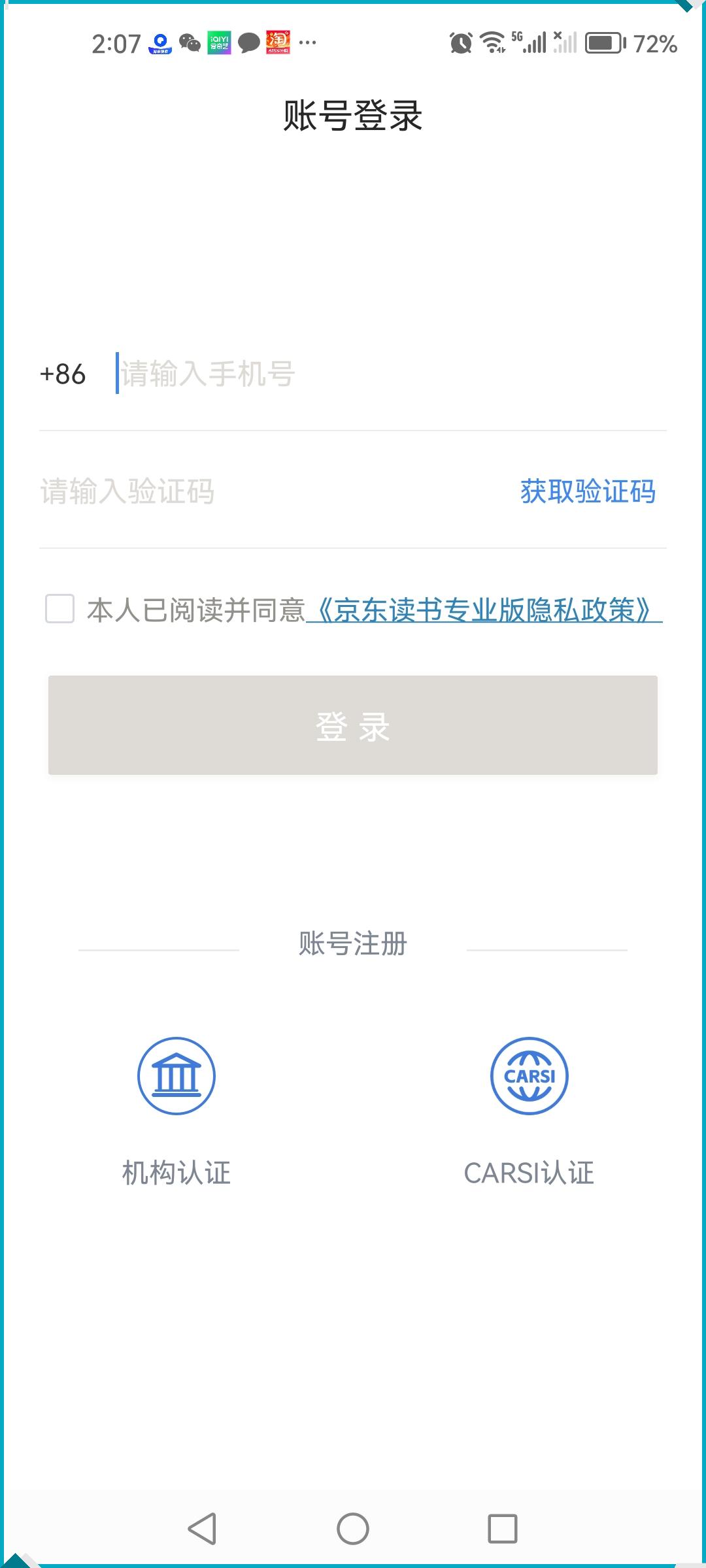
Task: Tap the verification code input field
Action: pyautogui.click(x=261, y=491)
